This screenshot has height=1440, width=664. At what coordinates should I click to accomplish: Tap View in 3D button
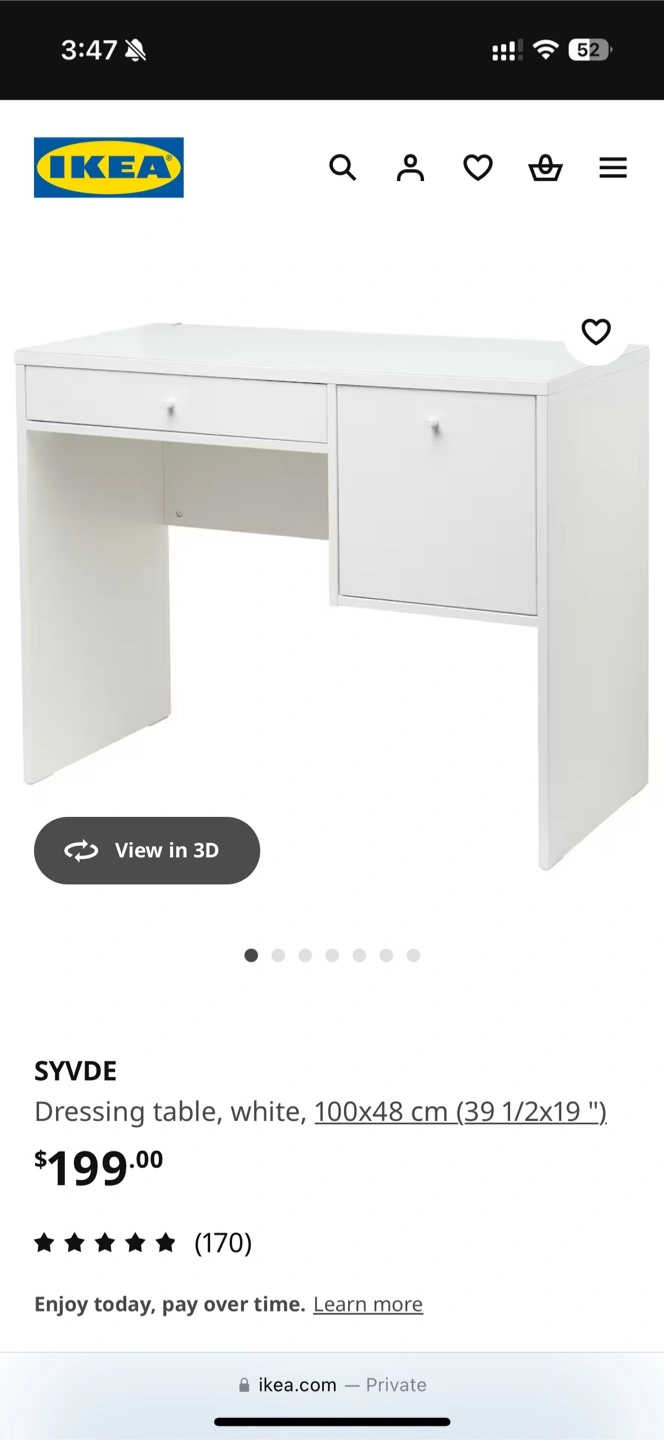[147, 850]
